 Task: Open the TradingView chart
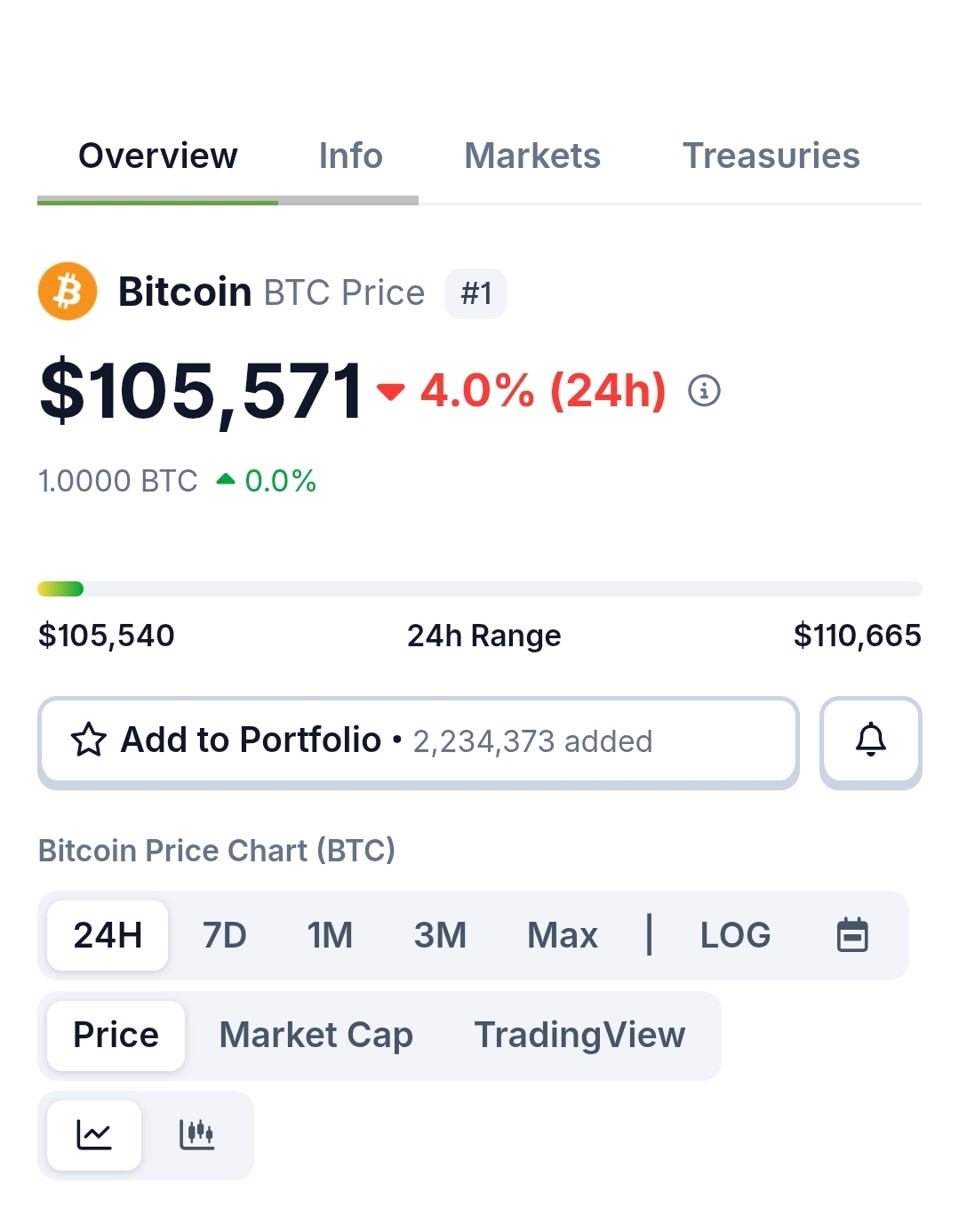(579, 1036)
